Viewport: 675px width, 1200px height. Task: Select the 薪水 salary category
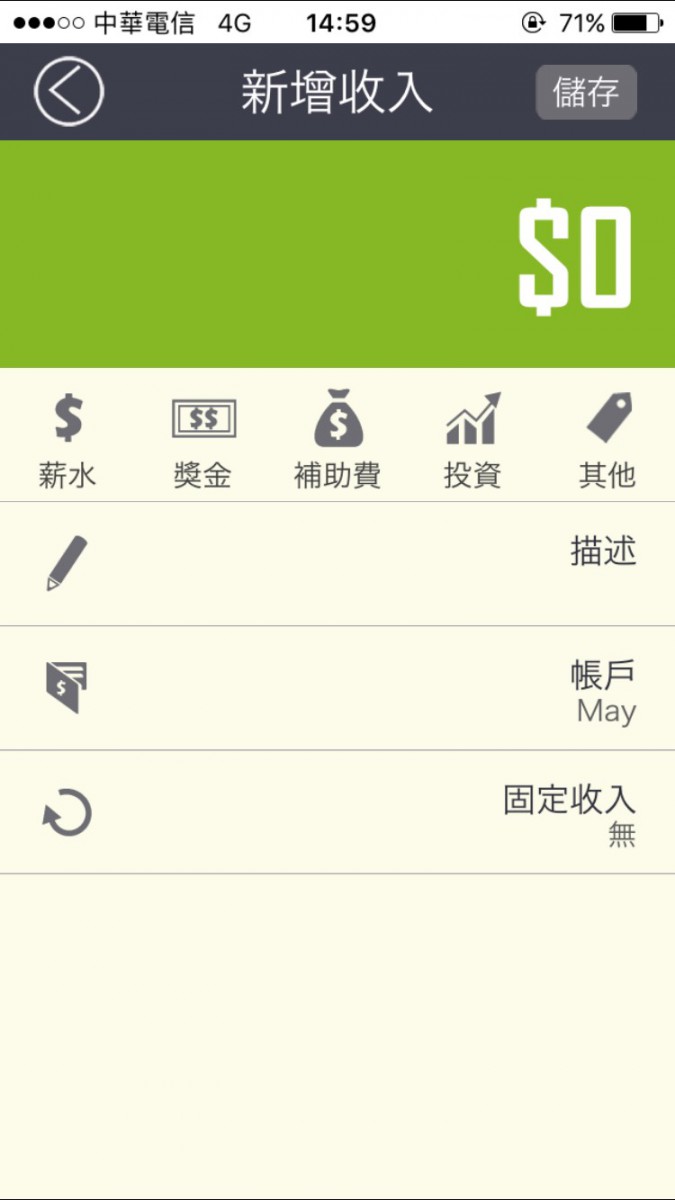click(68, 440)
